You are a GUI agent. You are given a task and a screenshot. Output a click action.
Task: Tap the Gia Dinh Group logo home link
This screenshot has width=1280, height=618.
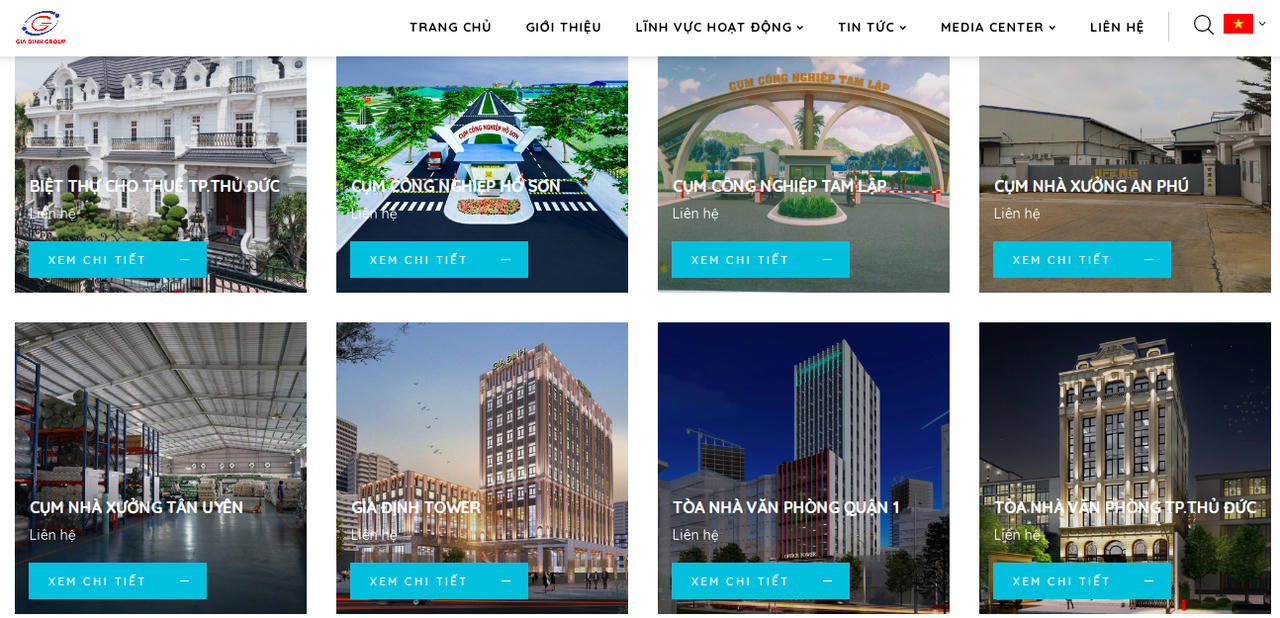coord(39,27)
